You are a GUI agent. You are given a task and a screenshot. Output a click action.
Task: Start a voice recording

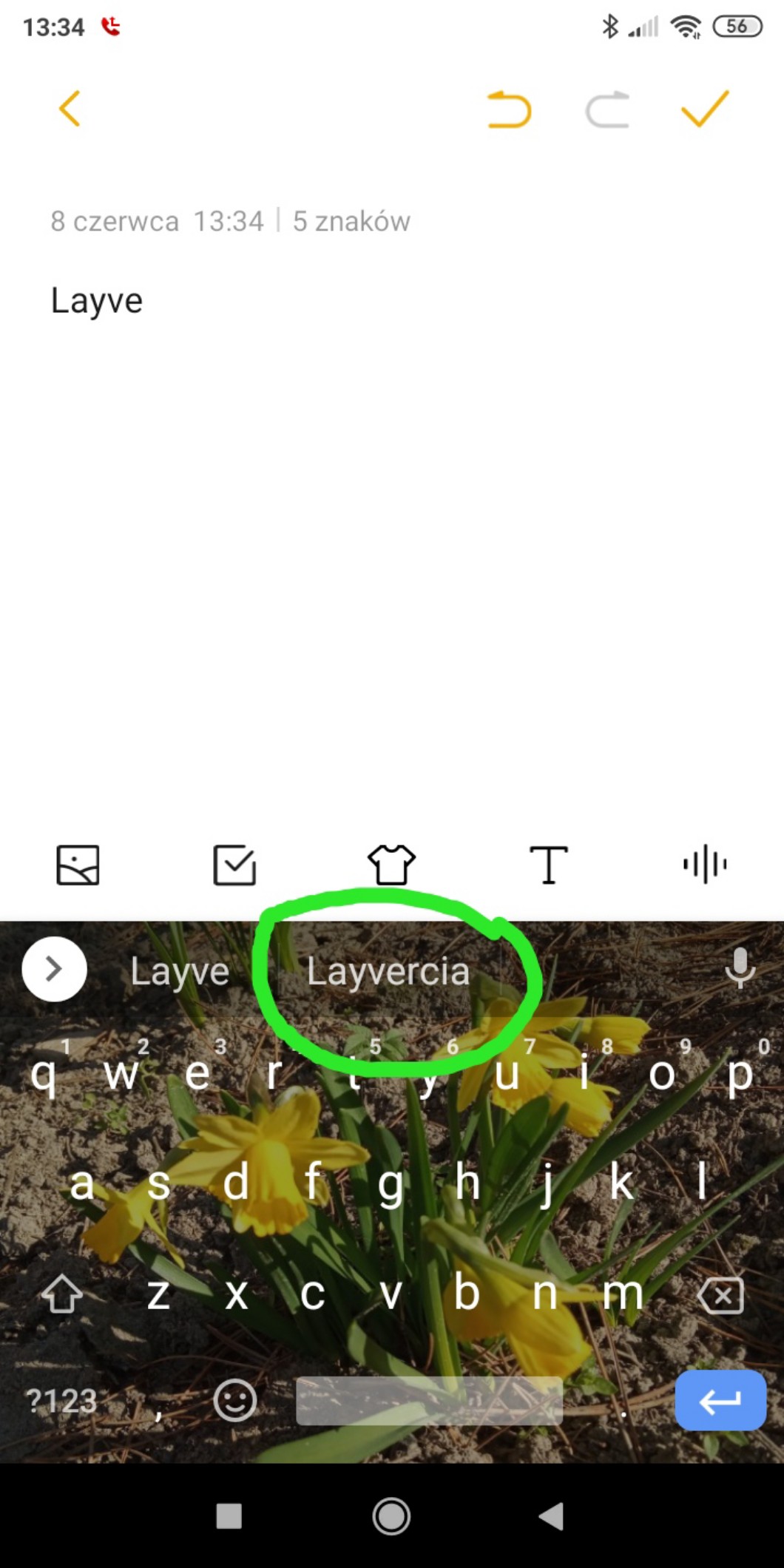705,864
